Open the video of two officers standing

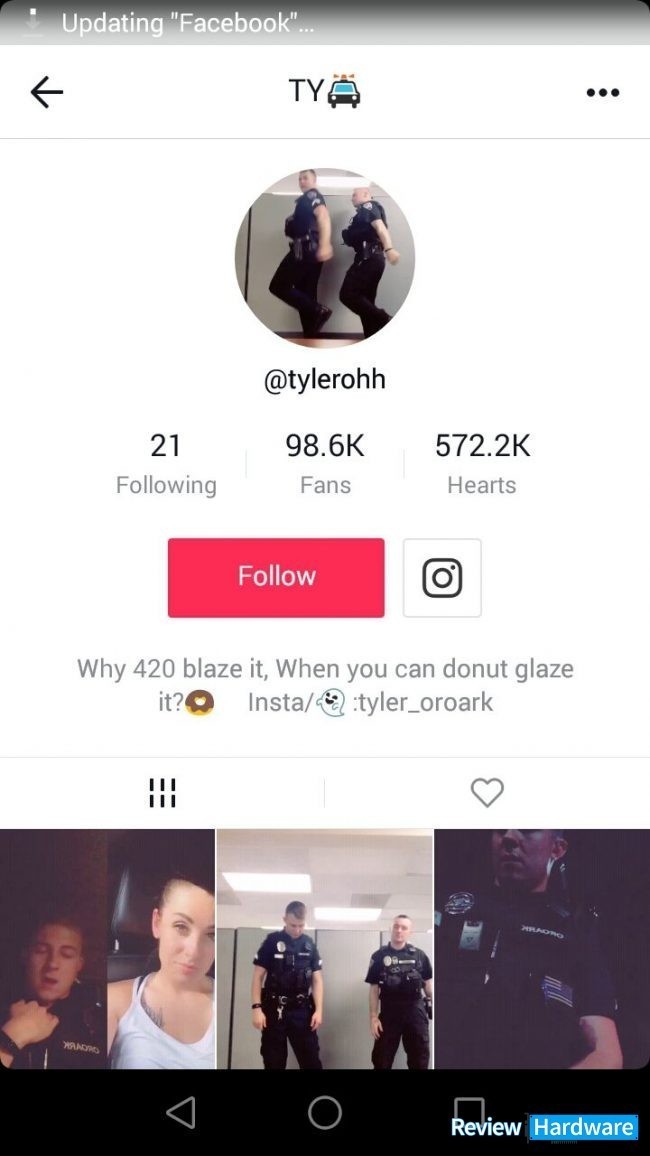point(325,949)
